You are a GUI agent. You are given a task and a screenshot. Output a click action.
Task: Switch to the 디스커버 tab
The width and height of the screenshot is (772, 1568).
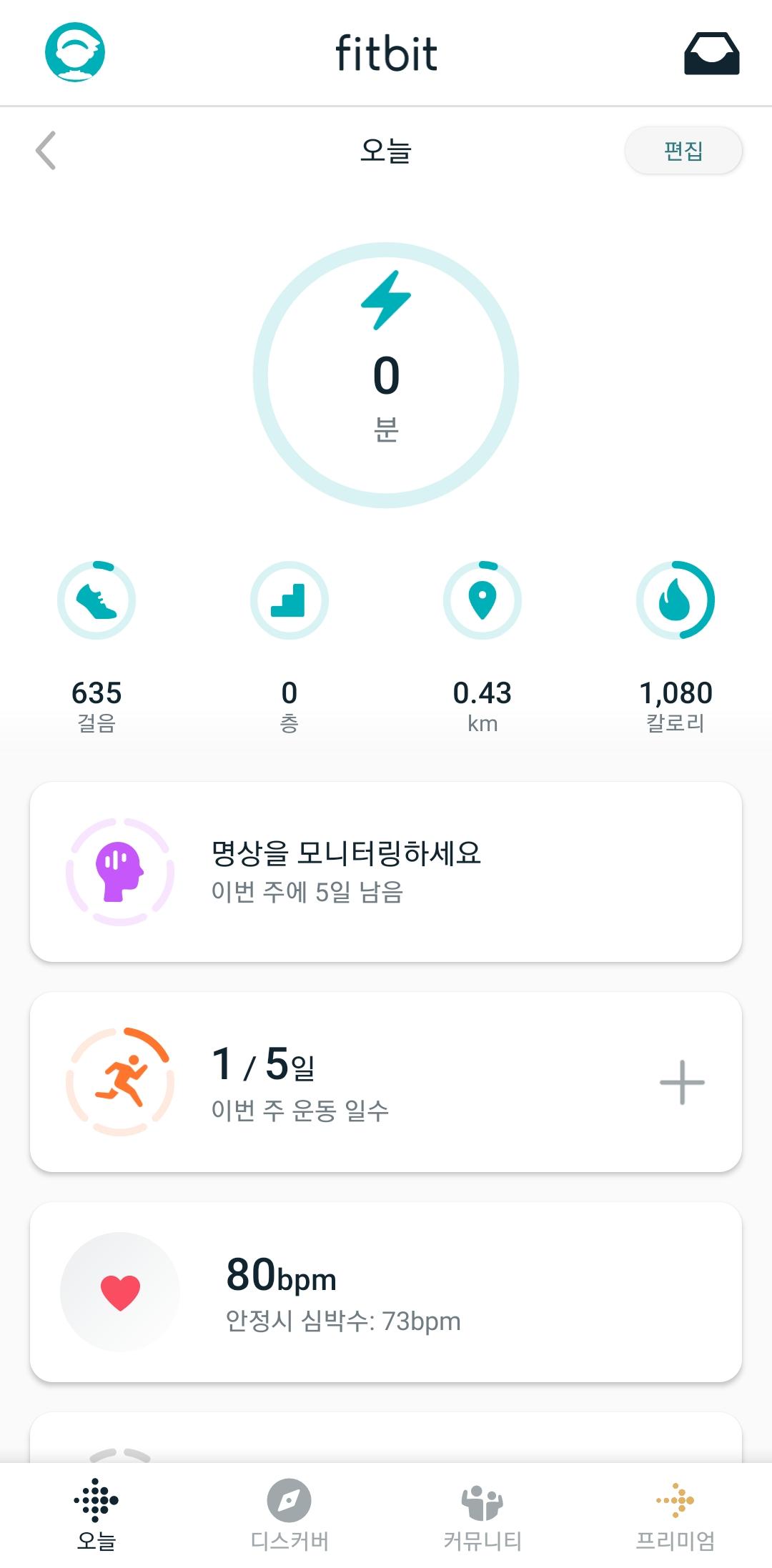click(289, 1514)
